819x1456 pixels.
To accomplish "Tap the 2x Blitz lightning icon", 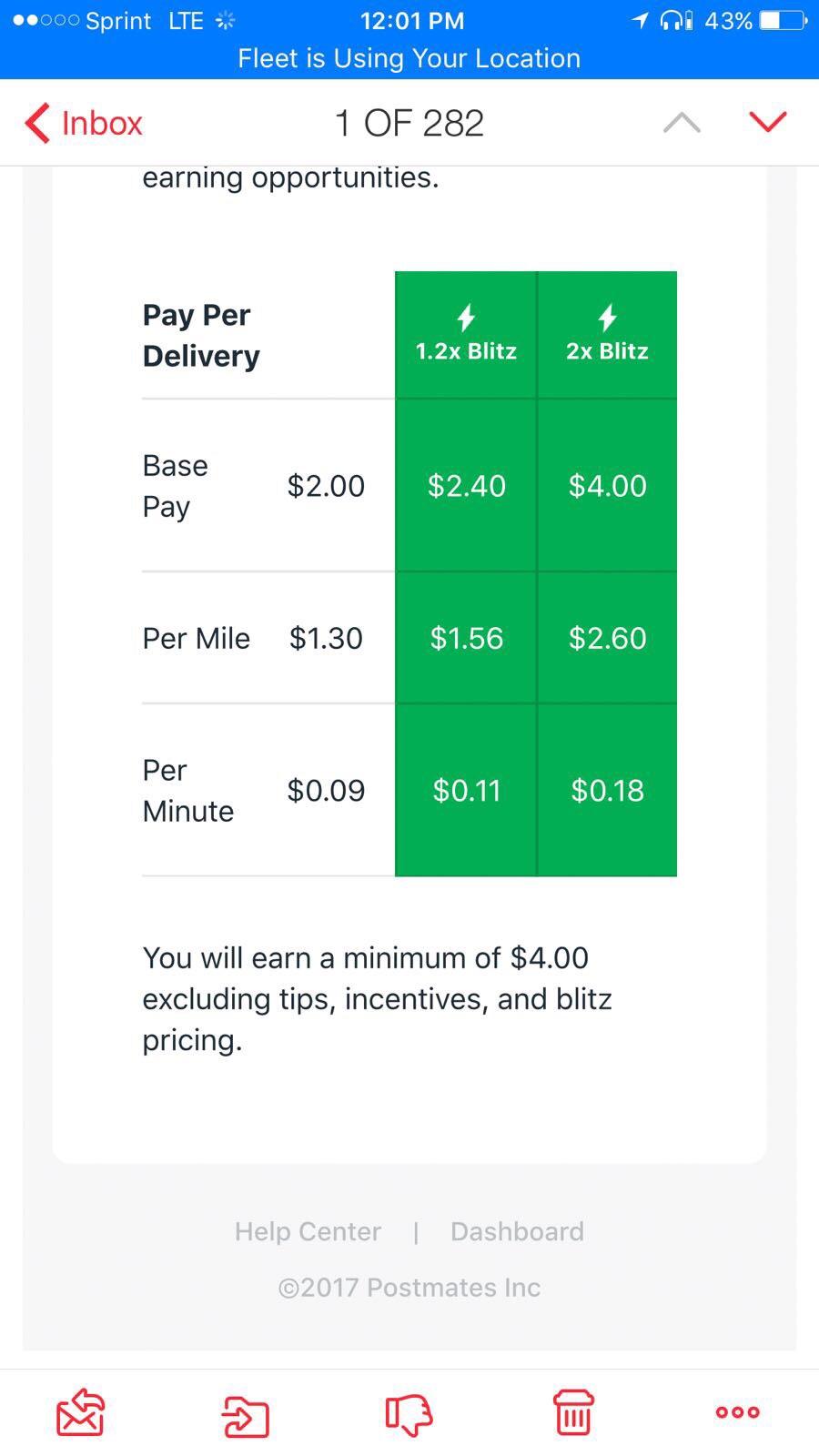I will coord(607,317).
